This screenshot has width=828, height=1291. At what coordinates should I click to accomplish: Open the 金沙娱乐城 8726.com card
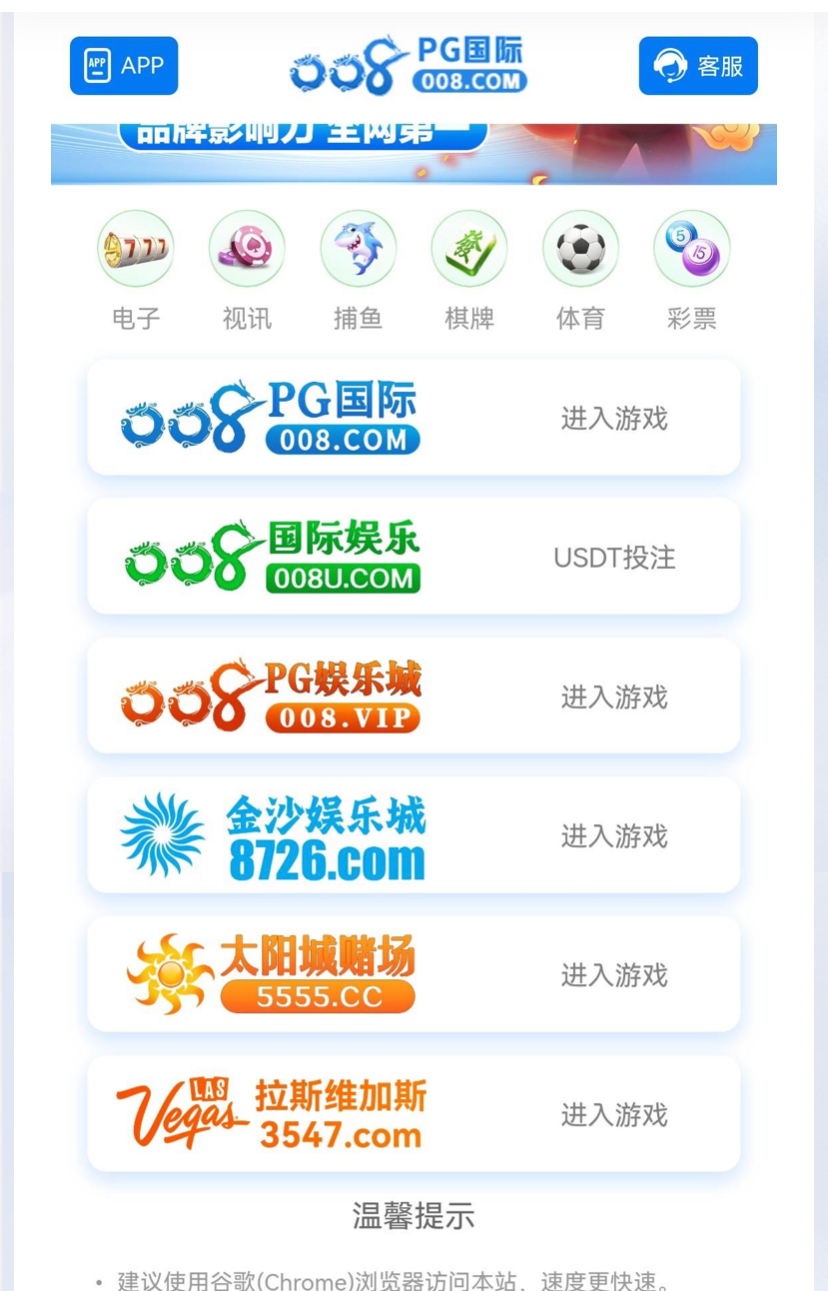[414, 835]
